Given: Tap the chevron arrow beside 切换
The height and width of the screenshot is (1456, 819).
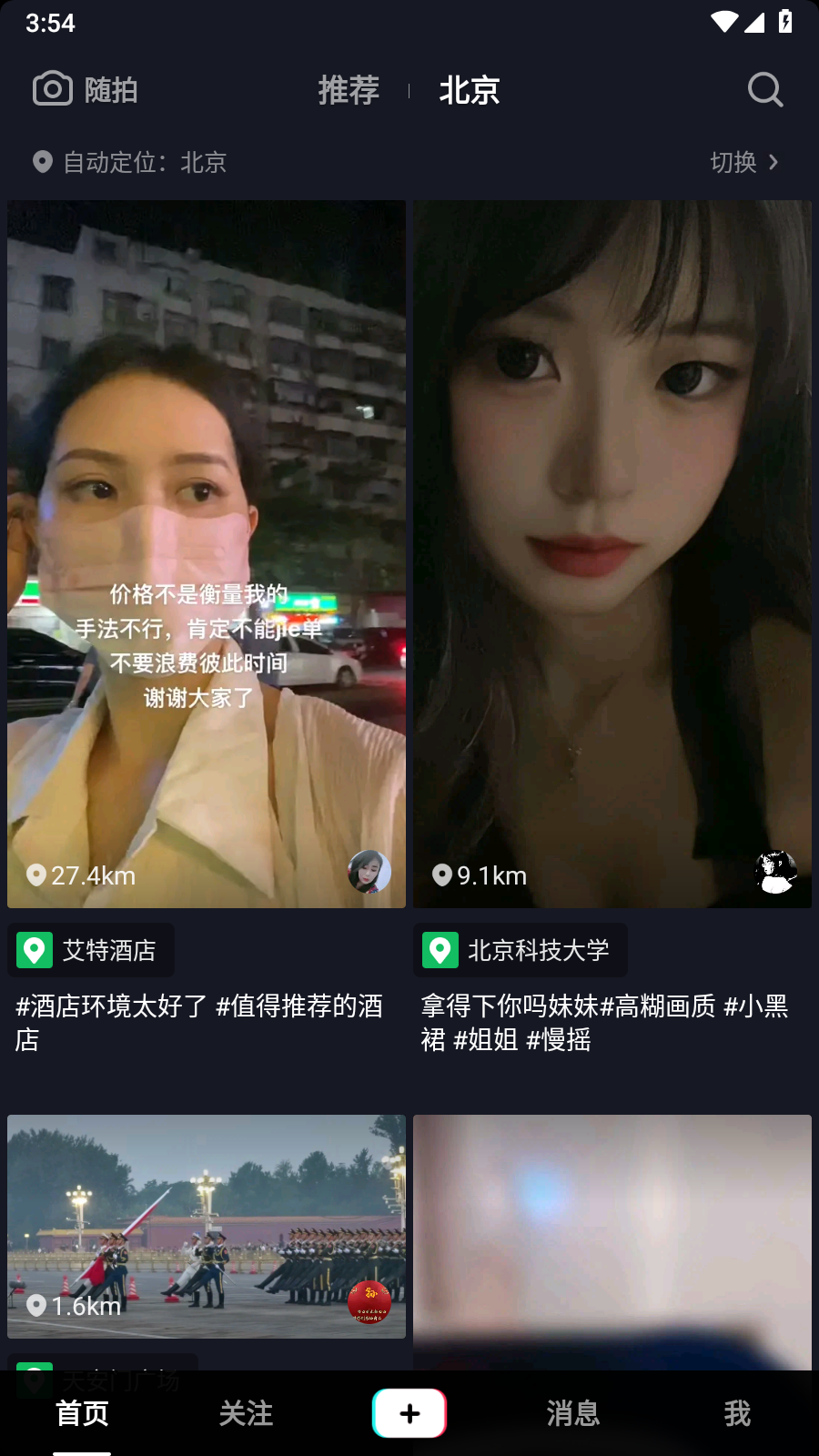Looking at the screenshot, I should coord(774,162).
